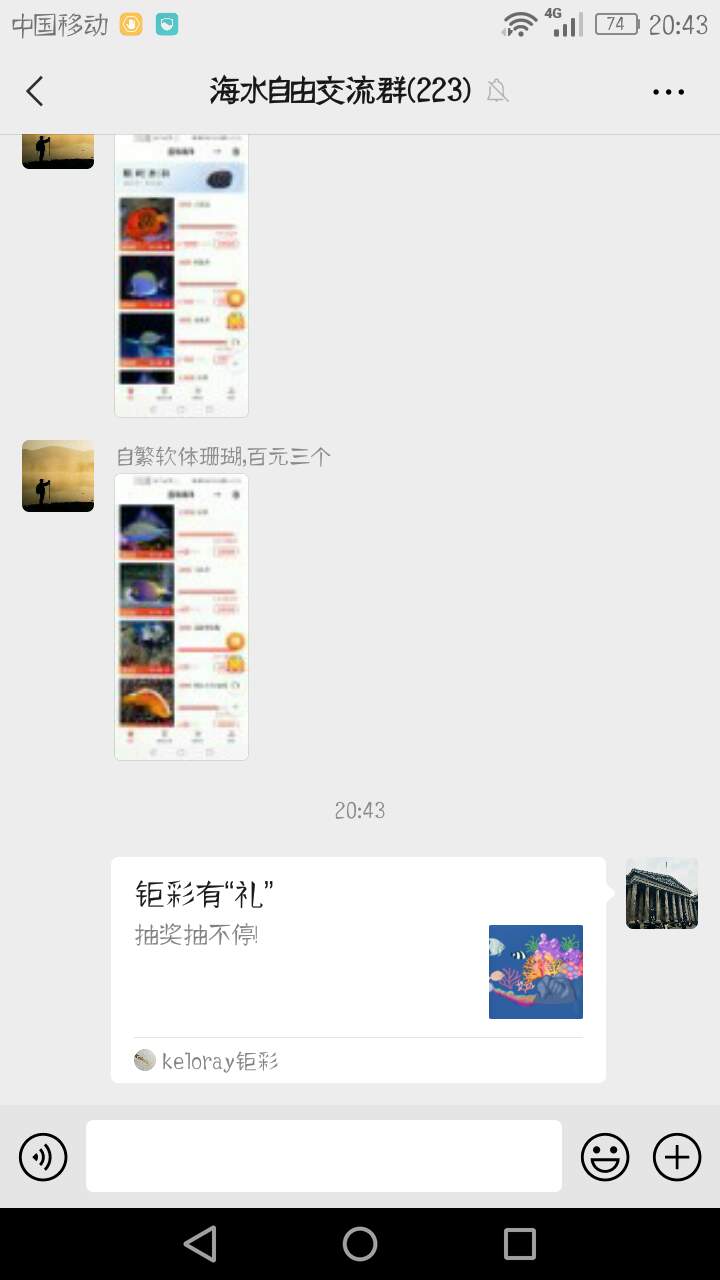Open the sender avatar beside 自繁软体珊瑚 message
This screenshot has width=720, height=1280.
[58, 476]
